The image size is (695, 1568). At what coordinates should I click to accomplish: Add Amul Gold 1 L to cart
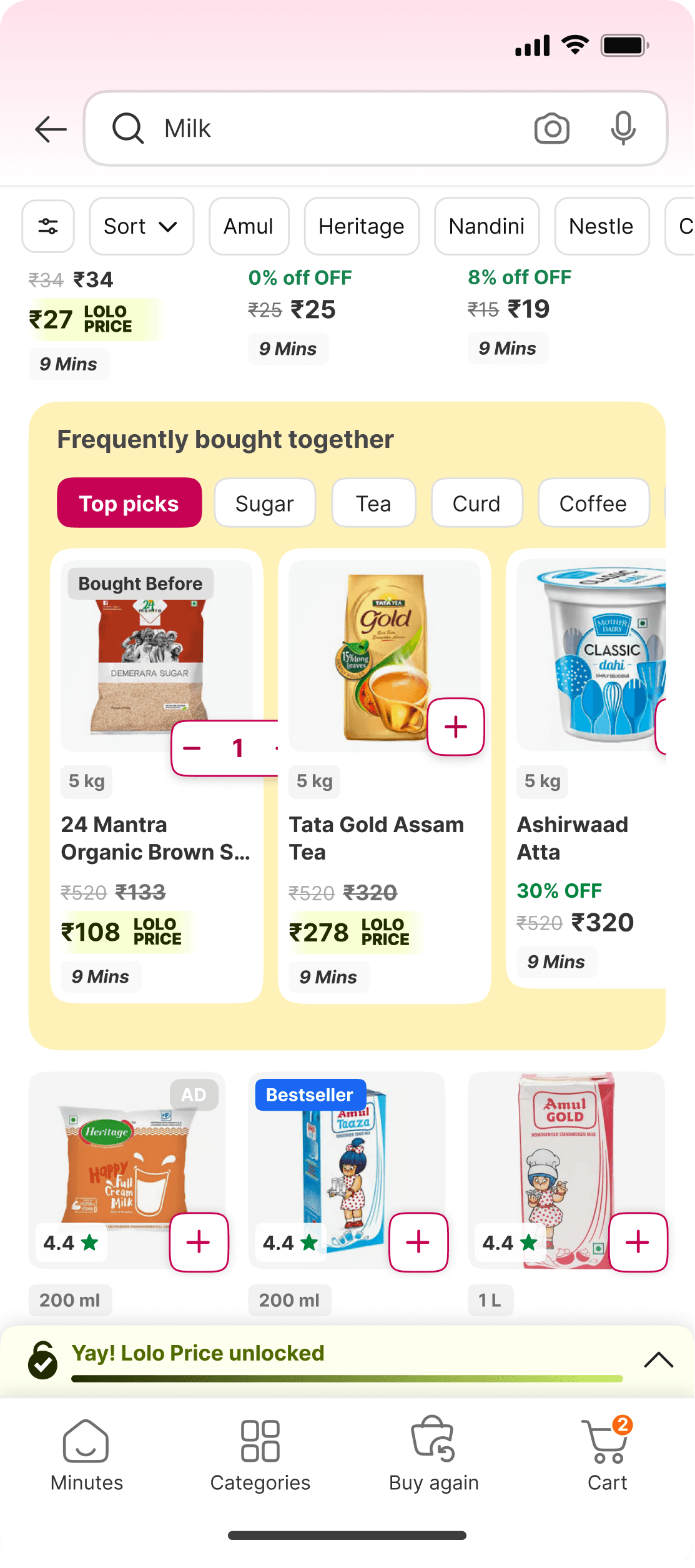click(638, 1242)
